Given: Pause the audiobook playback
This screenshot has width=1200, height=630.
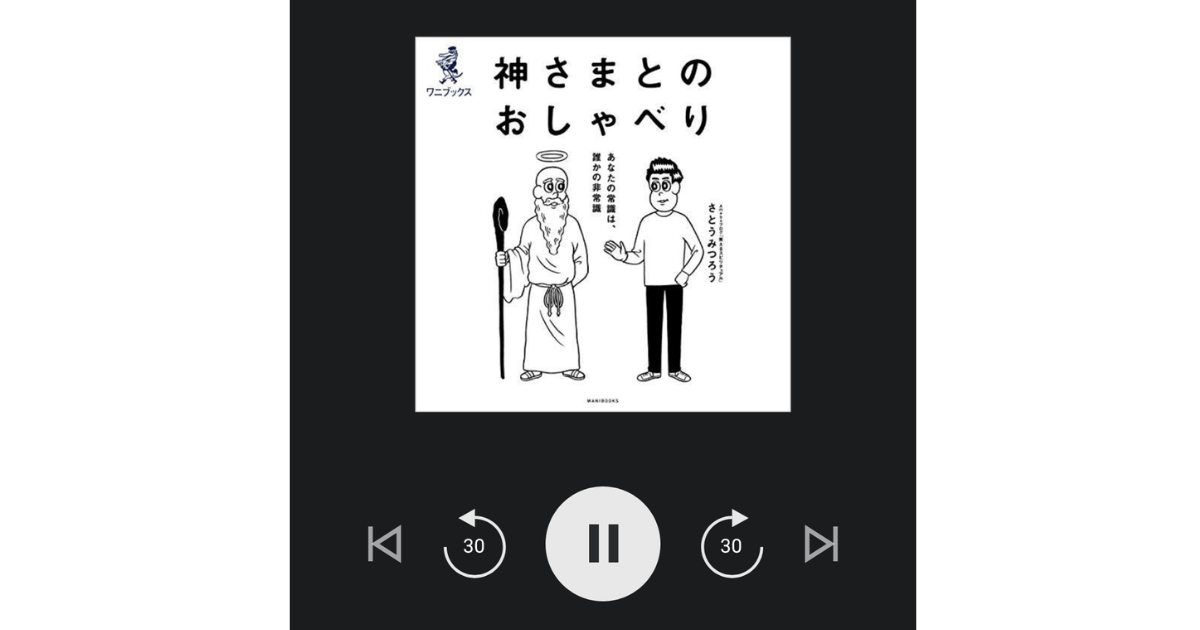Looking at the screenshot, I should tap(602, 543).
